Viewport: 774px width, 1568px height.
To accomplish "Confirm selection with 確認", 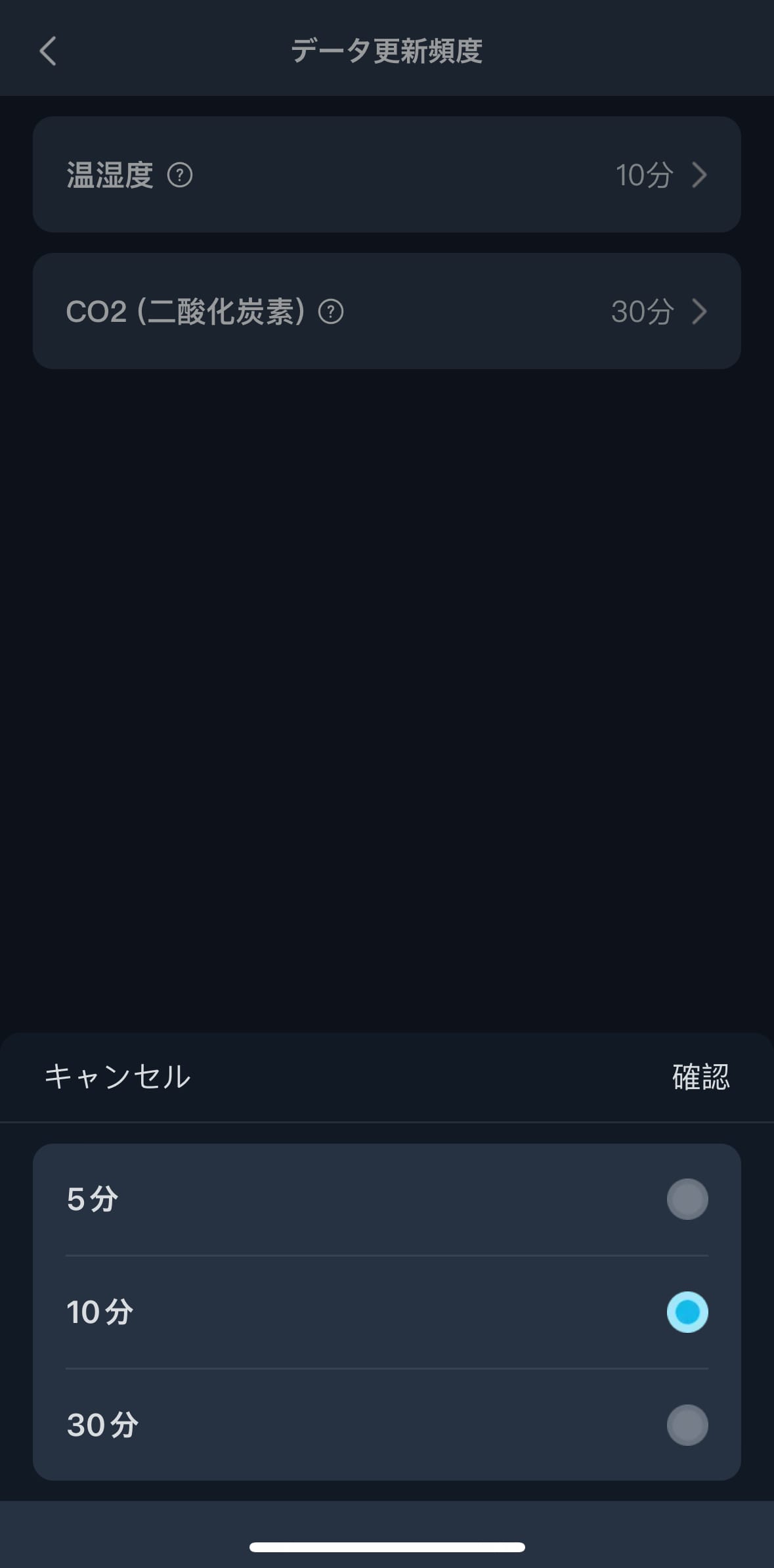I will tap(700, 1077).
